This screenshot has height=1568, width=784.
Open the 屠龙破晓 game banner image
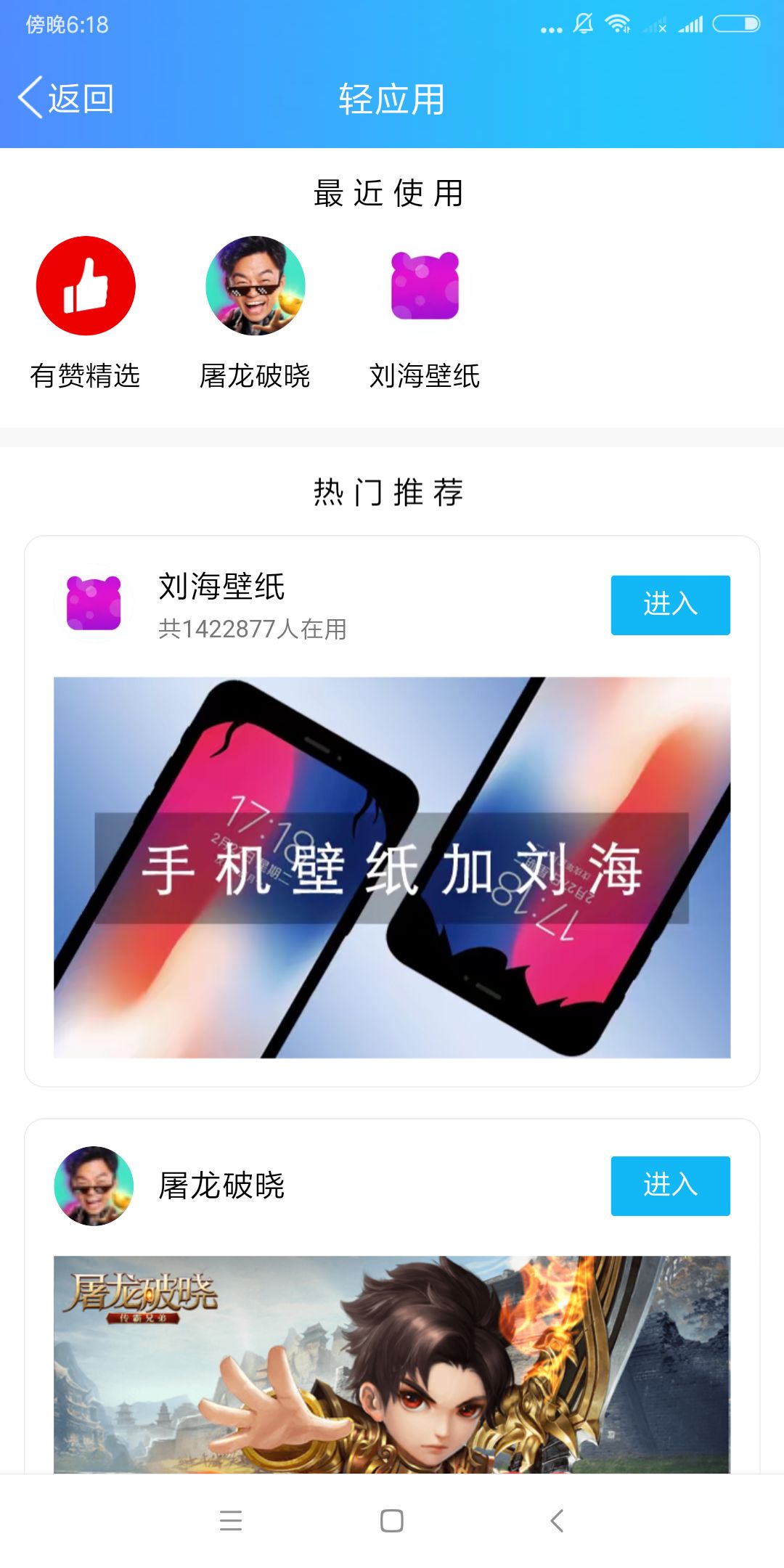[392, 1363]
